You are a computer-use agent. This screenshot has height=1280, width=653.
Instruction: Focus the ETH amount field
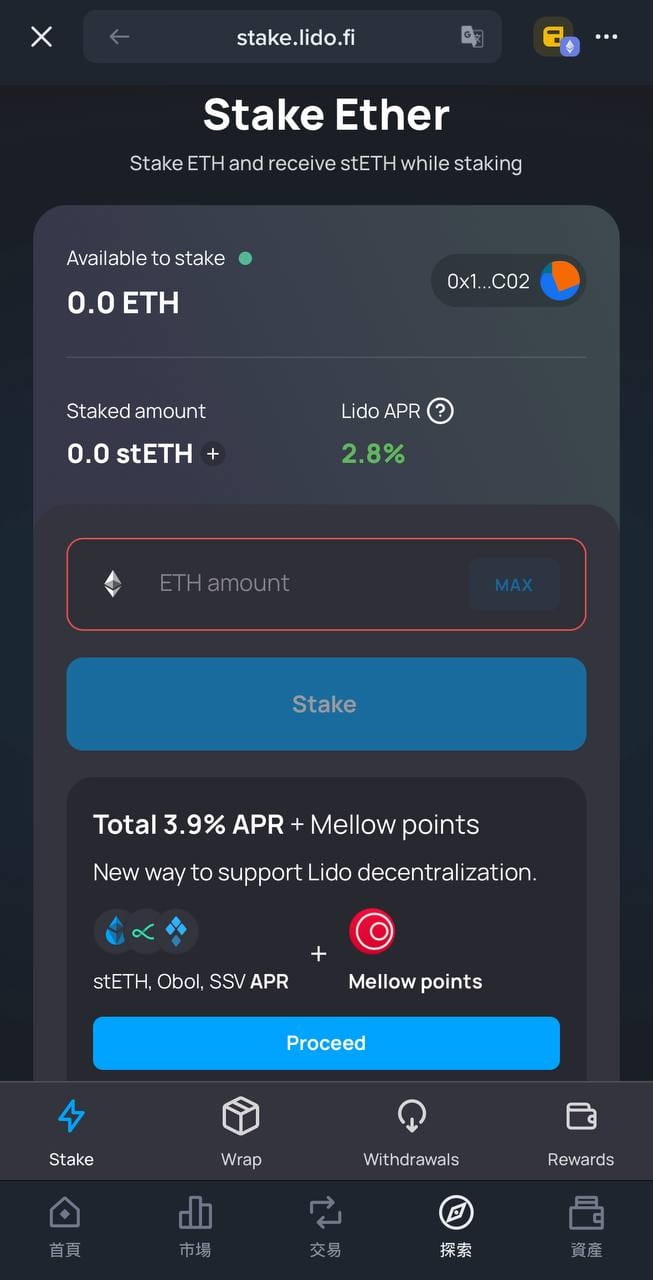[x=326, y=584]
